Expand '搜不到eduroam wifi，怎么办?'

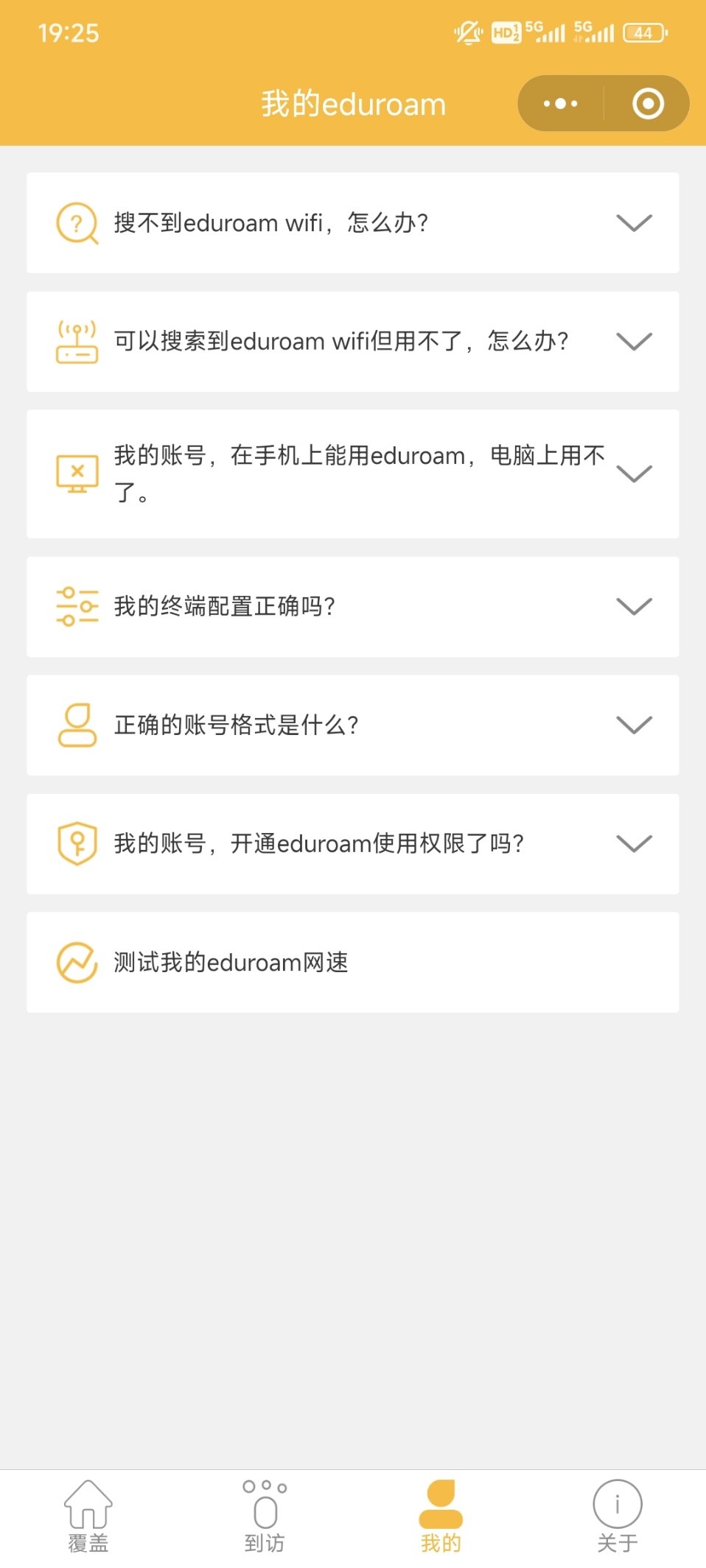[x=352, y=223]
